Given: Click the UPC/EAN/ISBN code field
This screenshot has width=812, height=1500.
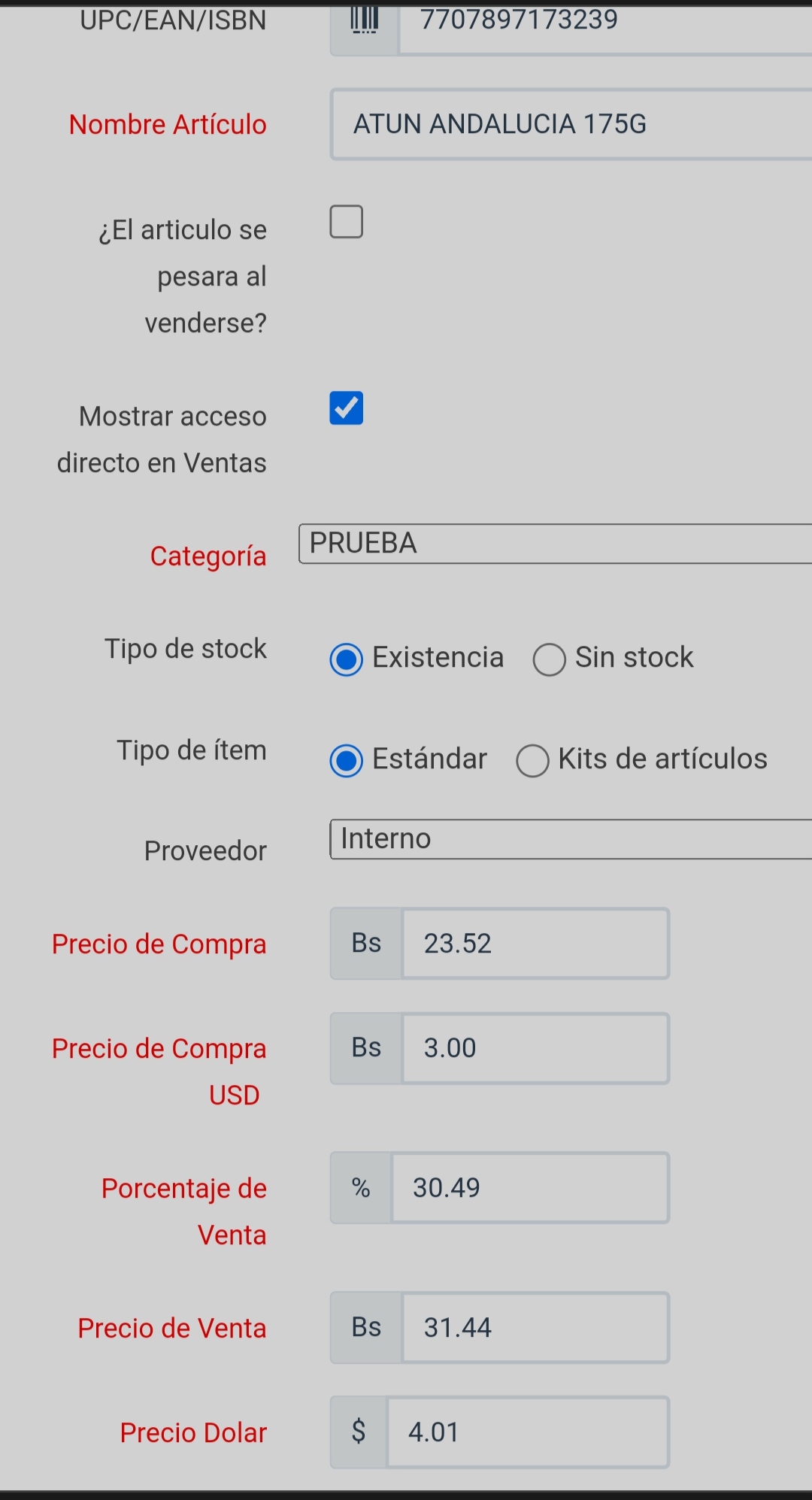Looking at the screenshot, I should click(x=601, y=20).
